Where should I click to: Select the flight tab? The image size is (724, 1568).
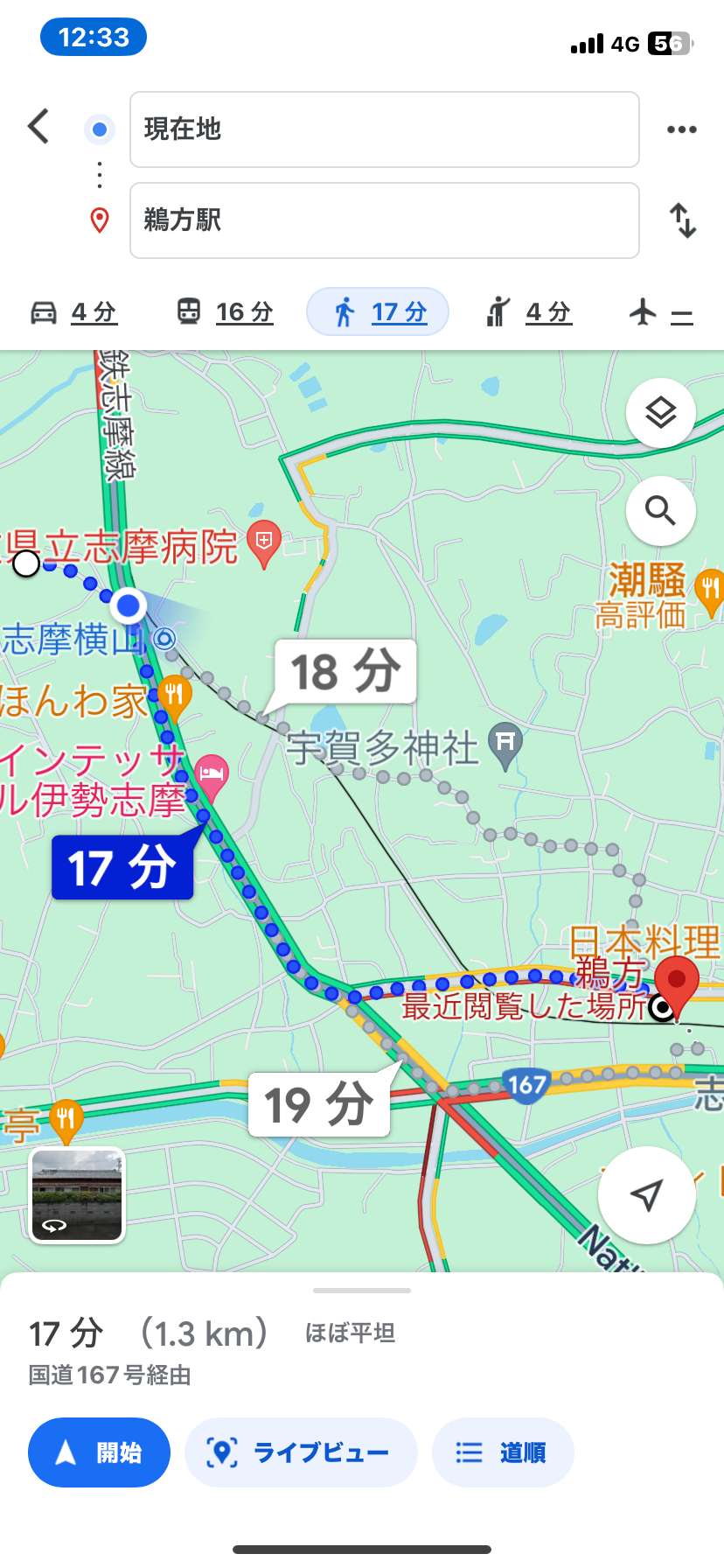tap(661, 312)
